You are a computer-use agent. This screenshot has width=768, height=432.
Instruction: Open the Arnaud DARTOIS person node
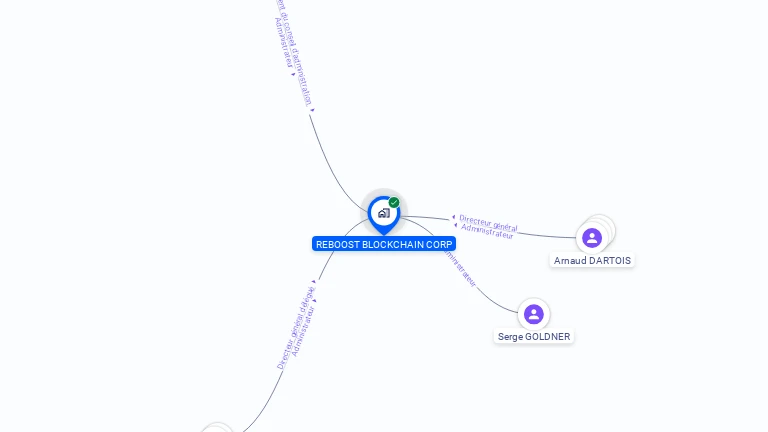pyautogui.click(x=592, y=238)
